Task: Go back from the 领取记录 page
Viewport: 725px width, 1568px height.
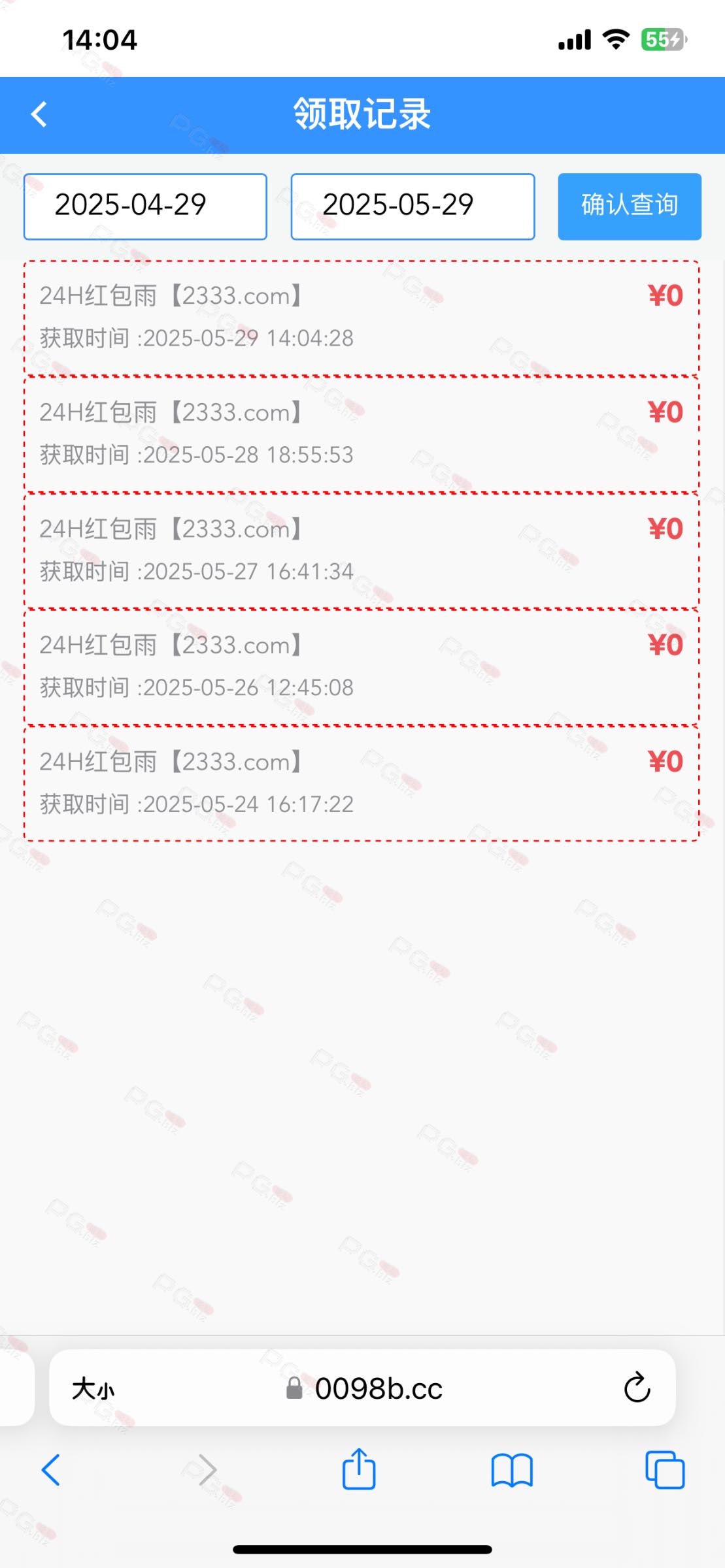Action: [39, 114]
